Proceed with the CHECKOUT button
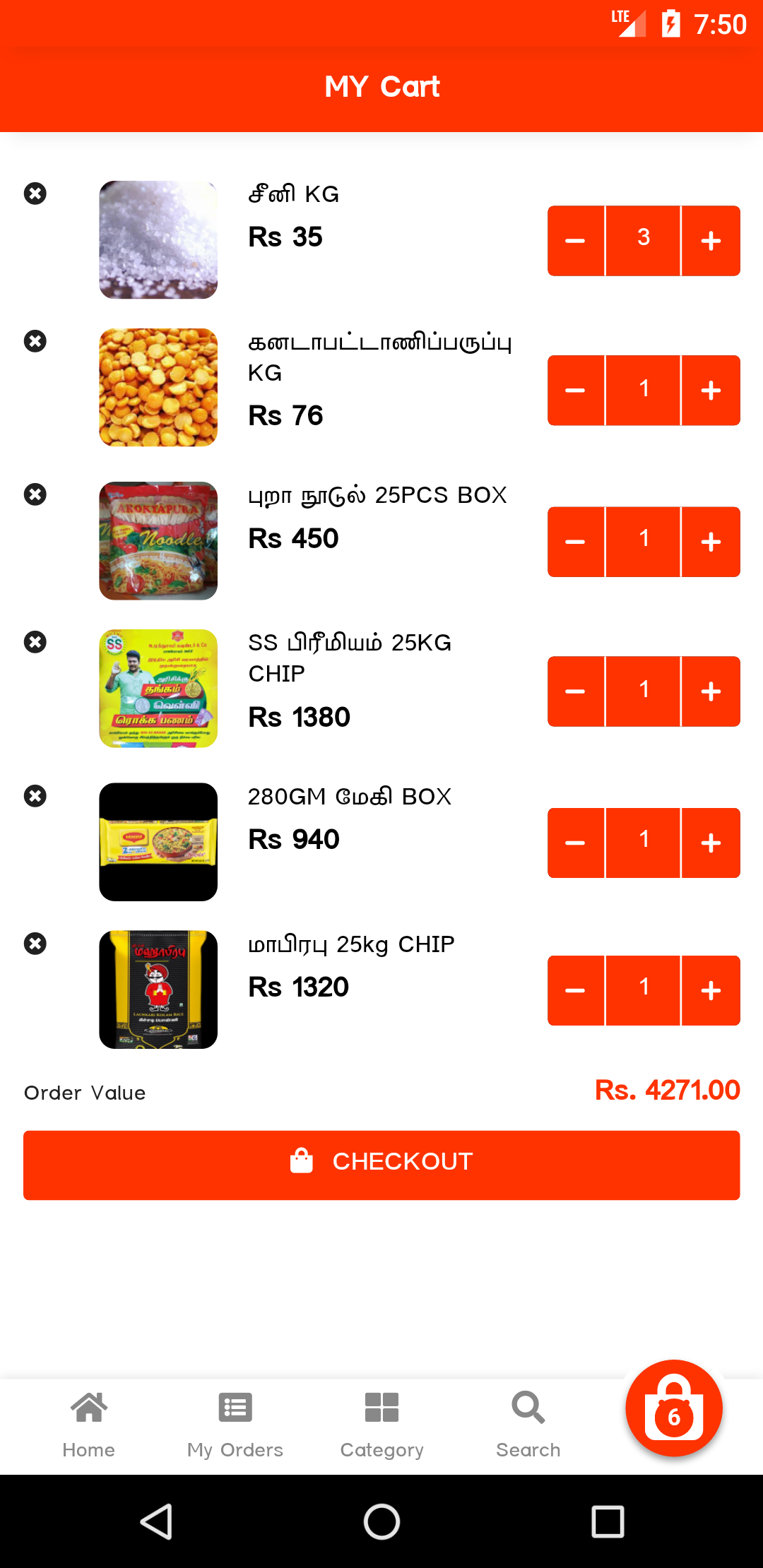The height and width of the screenshot is (1568, 763). point(381,1165)
